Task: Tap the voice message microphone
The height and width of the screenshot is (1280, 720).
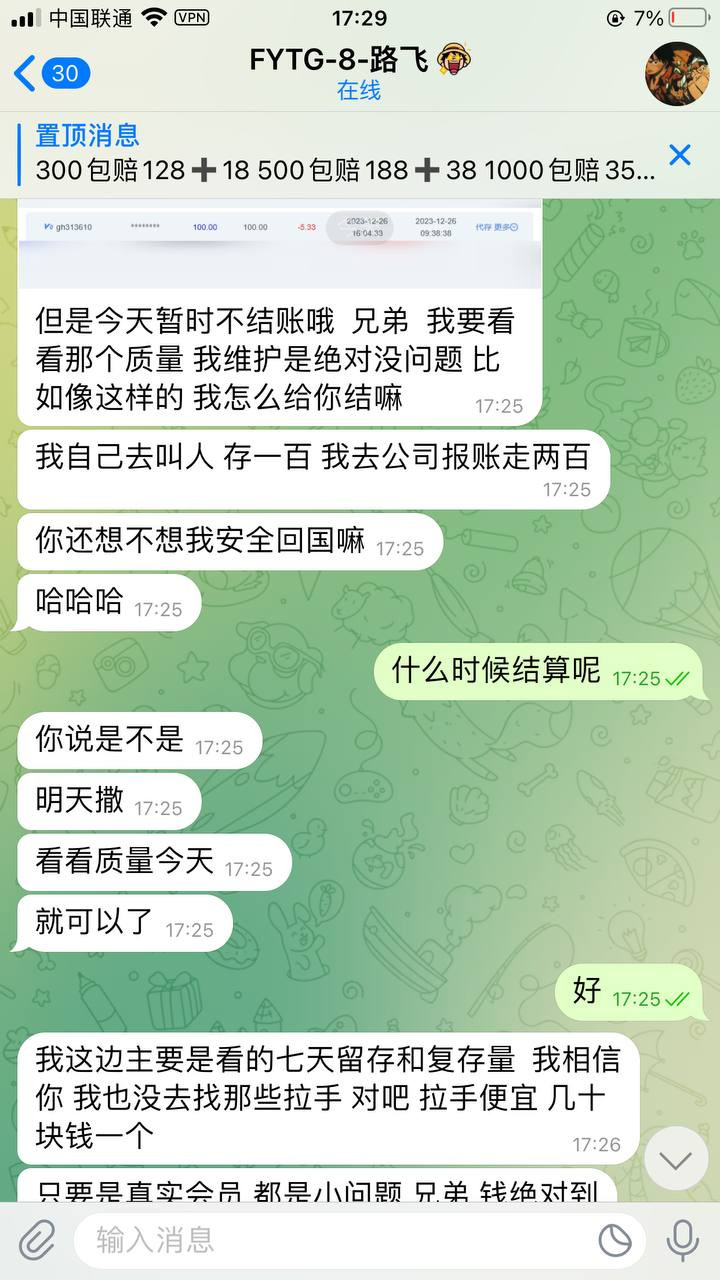Action: tap(683, 1241)
